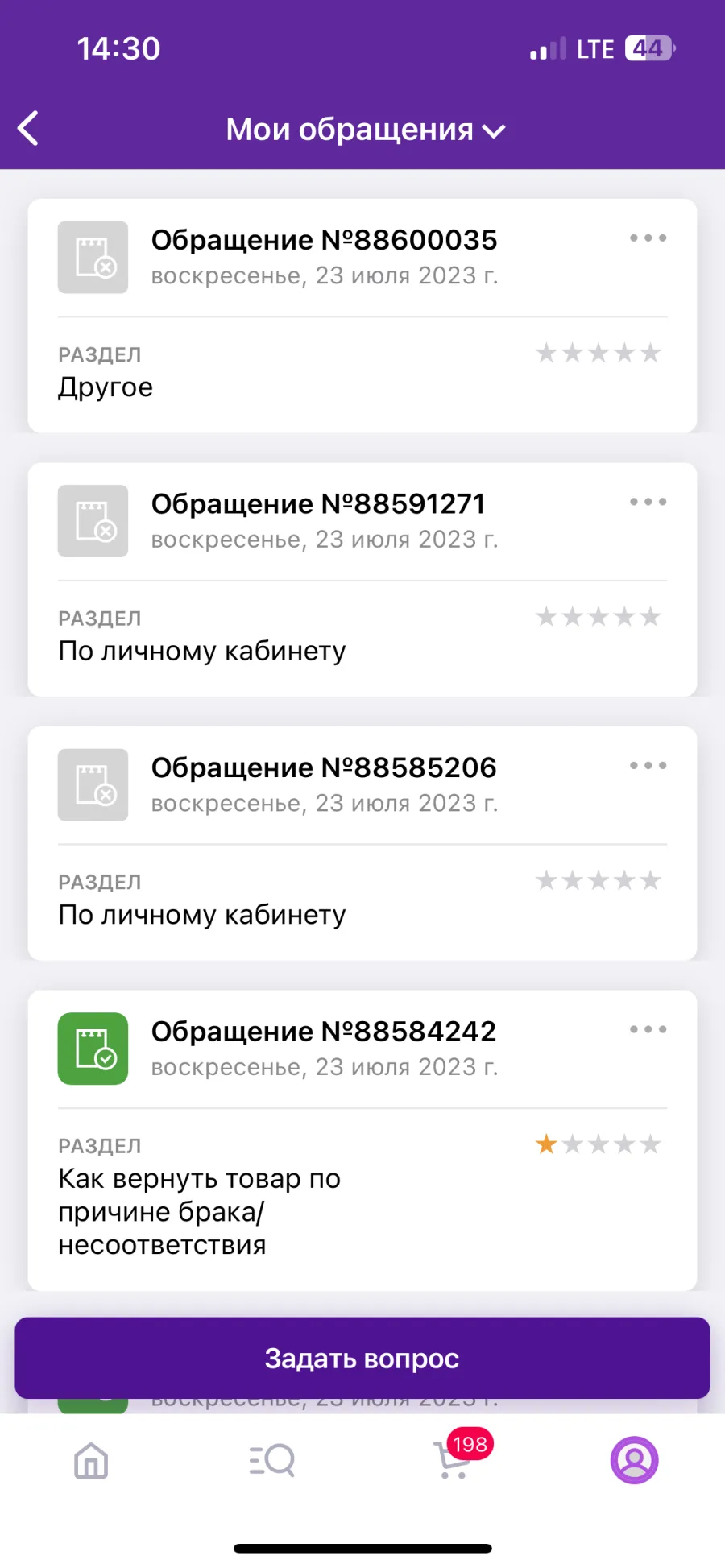Open request card №88600035

click(x=362, y=316)
